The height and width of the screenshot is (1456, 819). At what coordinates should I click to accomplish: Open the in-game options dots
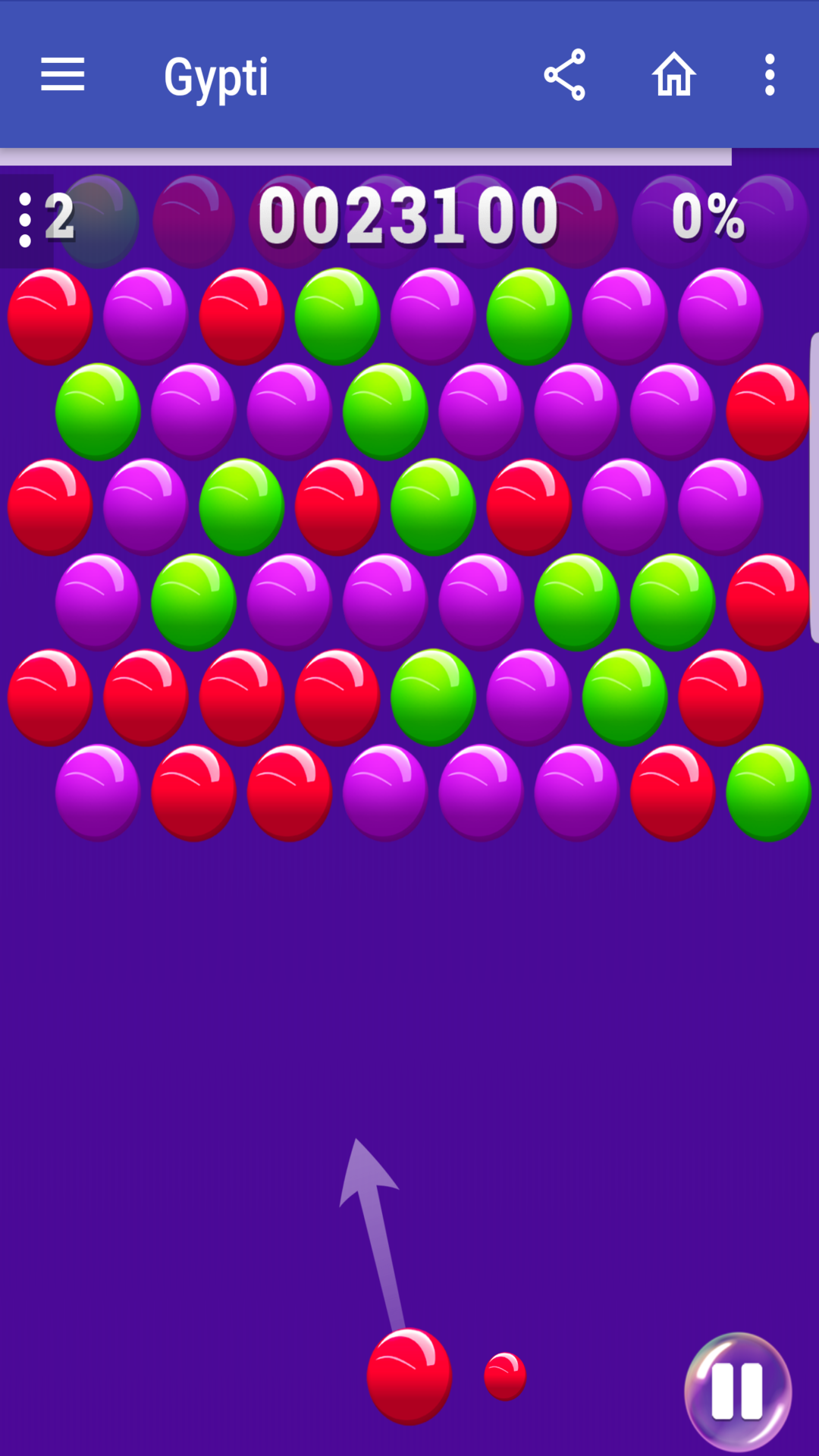pyautogui.click(x=25, y=220)
